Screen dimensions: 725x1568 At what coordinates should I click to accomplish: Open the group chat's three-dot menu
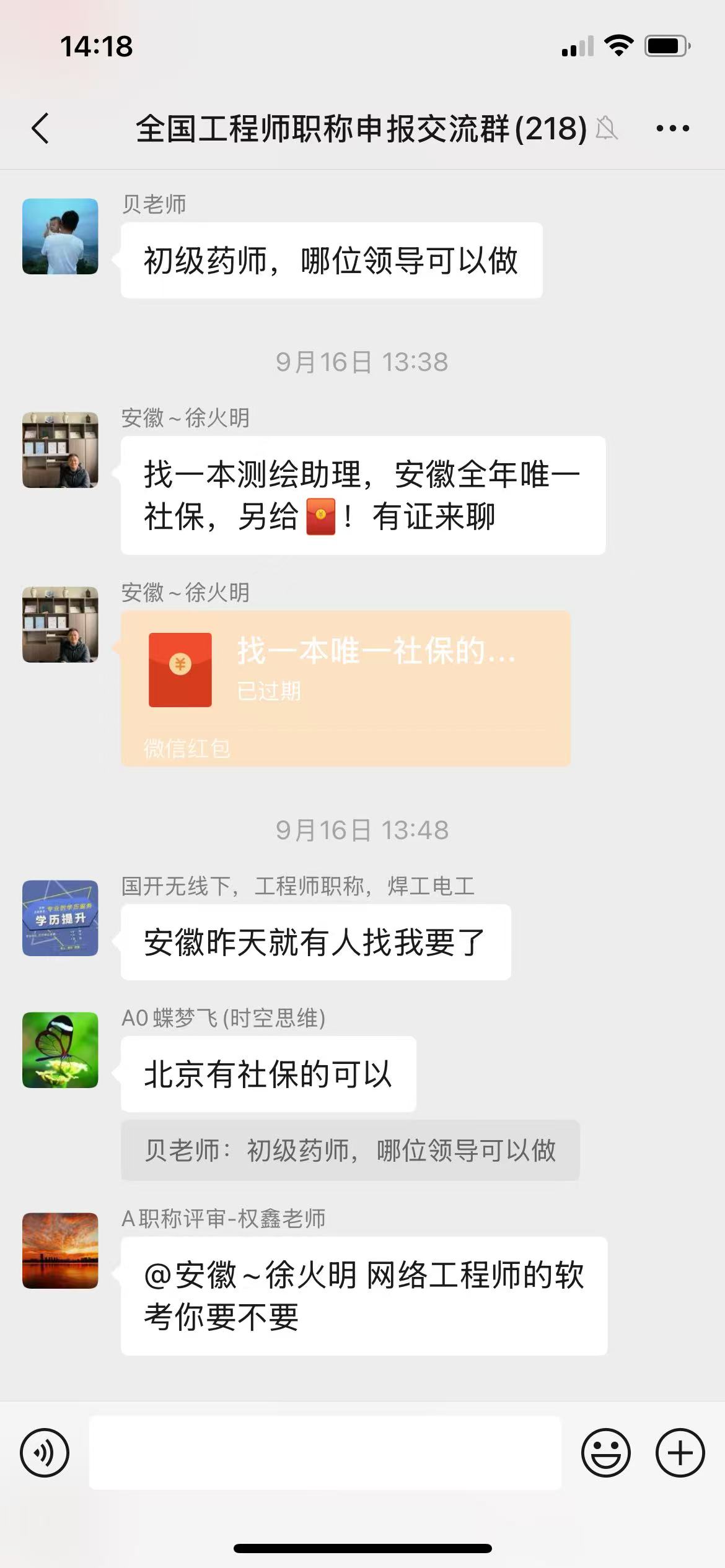[672, 129]
